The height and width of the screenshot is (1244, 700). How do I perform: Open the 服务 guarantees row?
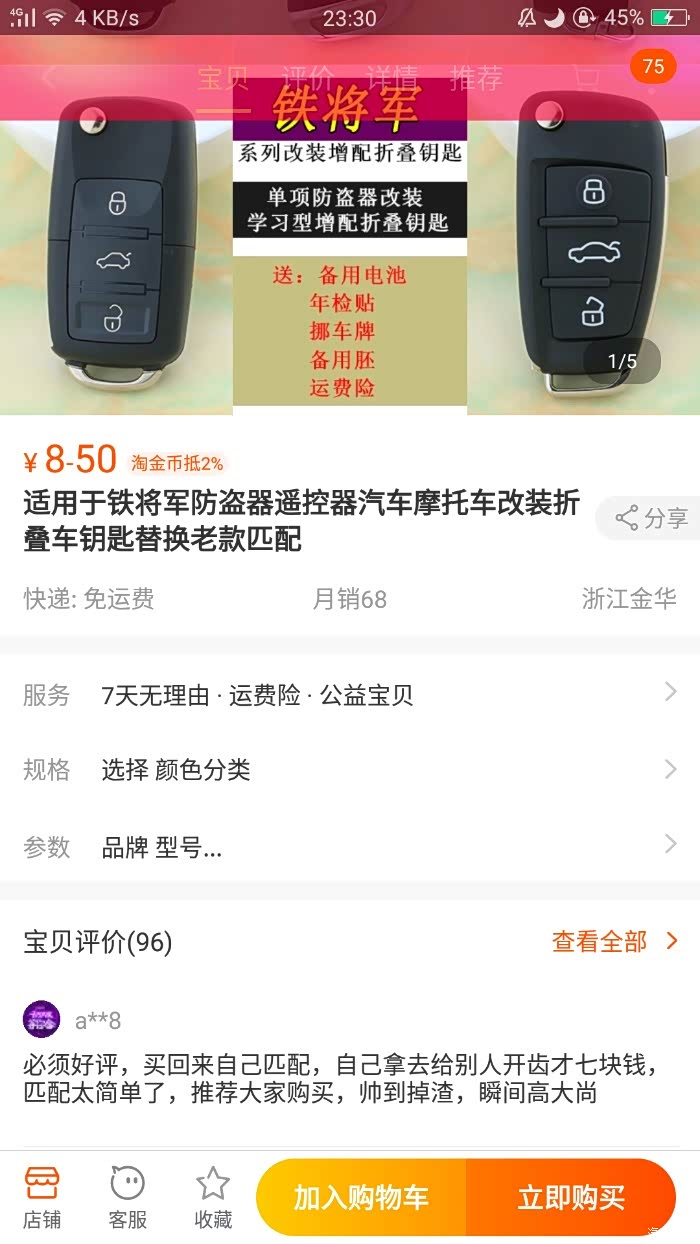point(350,695)
